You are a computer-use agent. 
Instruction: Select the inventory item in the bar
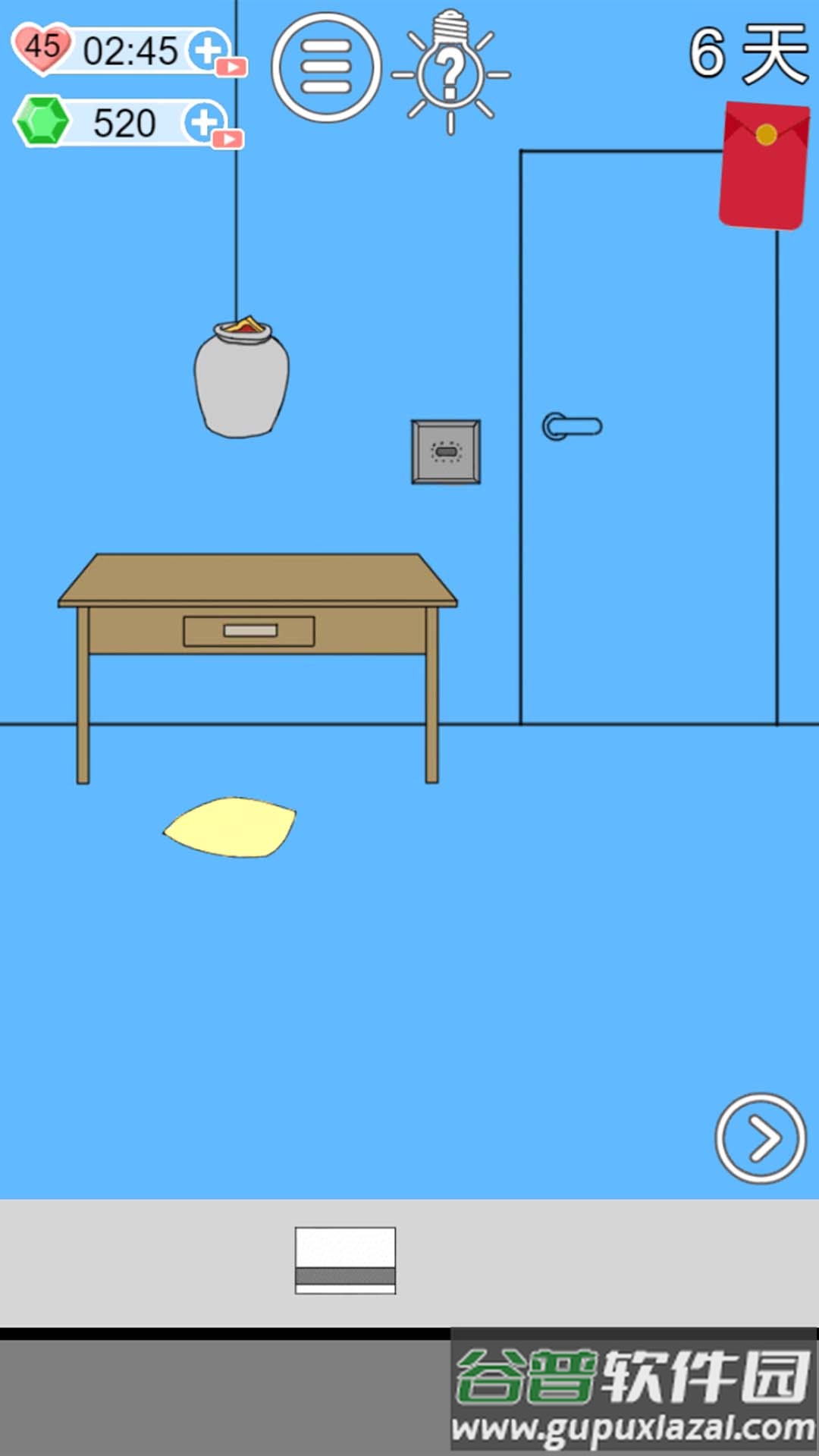point(345,1260)
